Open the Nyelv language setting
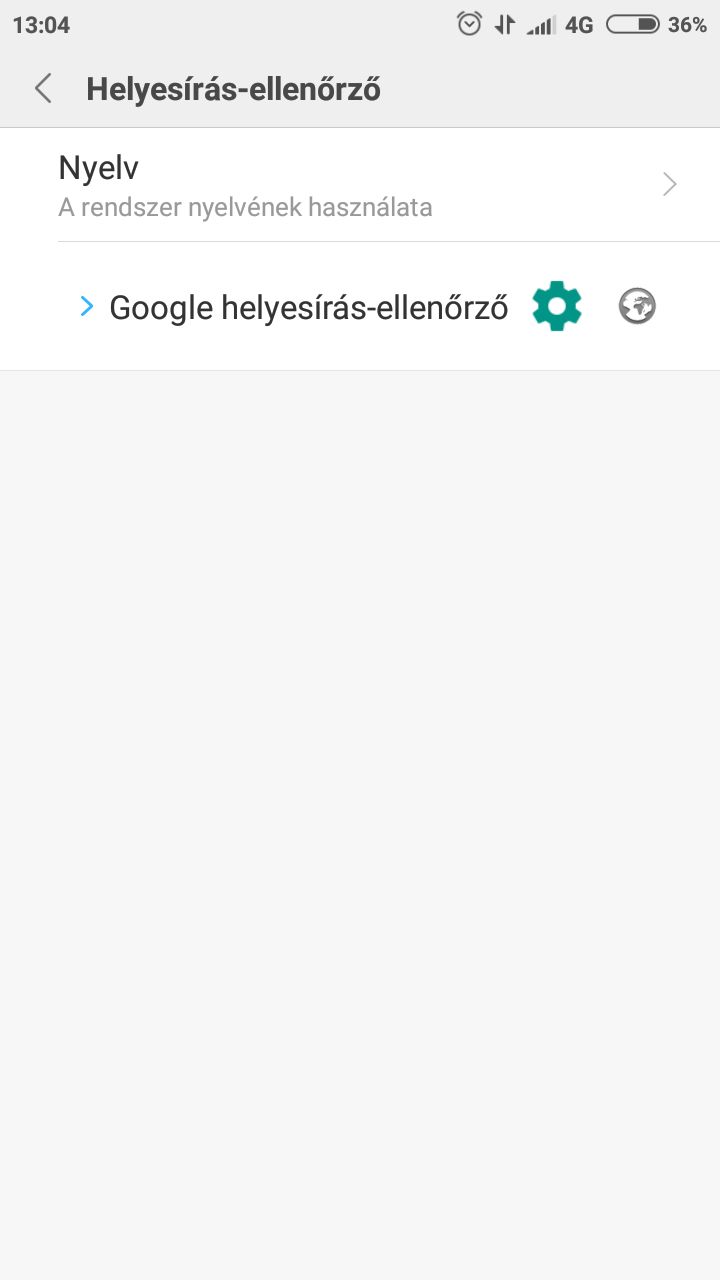720x1280 pixels. 360,185
